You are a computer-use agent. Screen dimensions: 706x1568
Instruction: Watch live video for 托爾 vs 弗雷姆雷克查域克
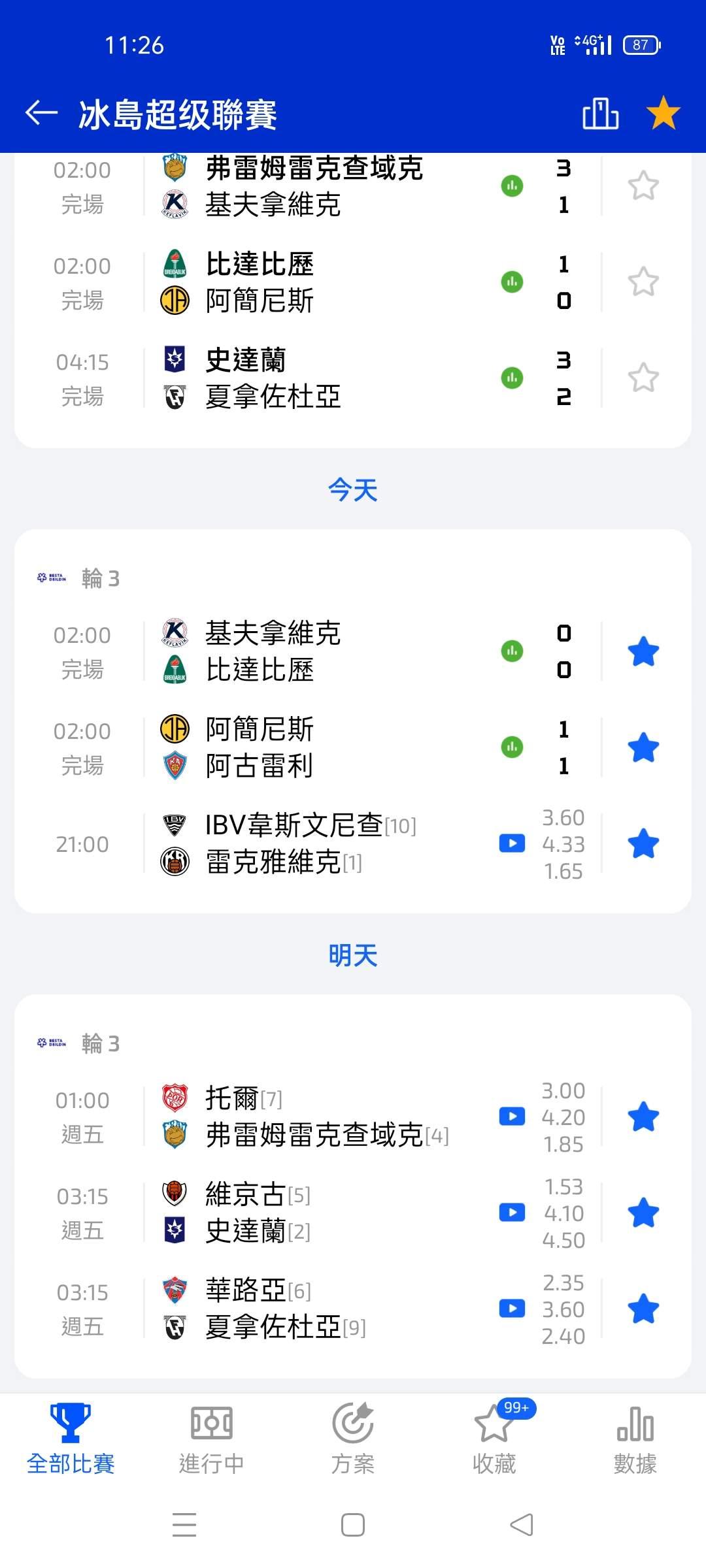tap(512, 1117)
